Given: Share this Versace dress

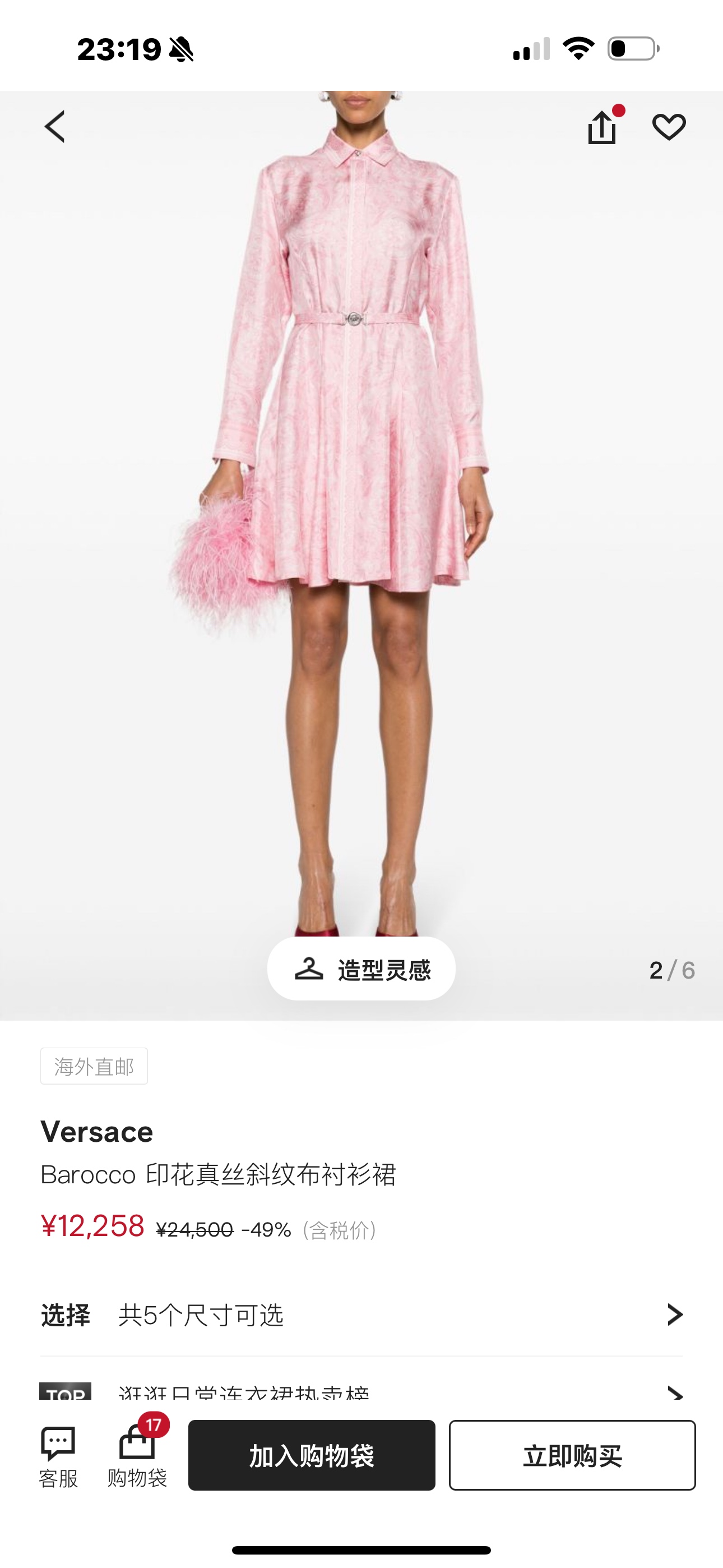Looking at the screenshot, I should click(602, 127).
